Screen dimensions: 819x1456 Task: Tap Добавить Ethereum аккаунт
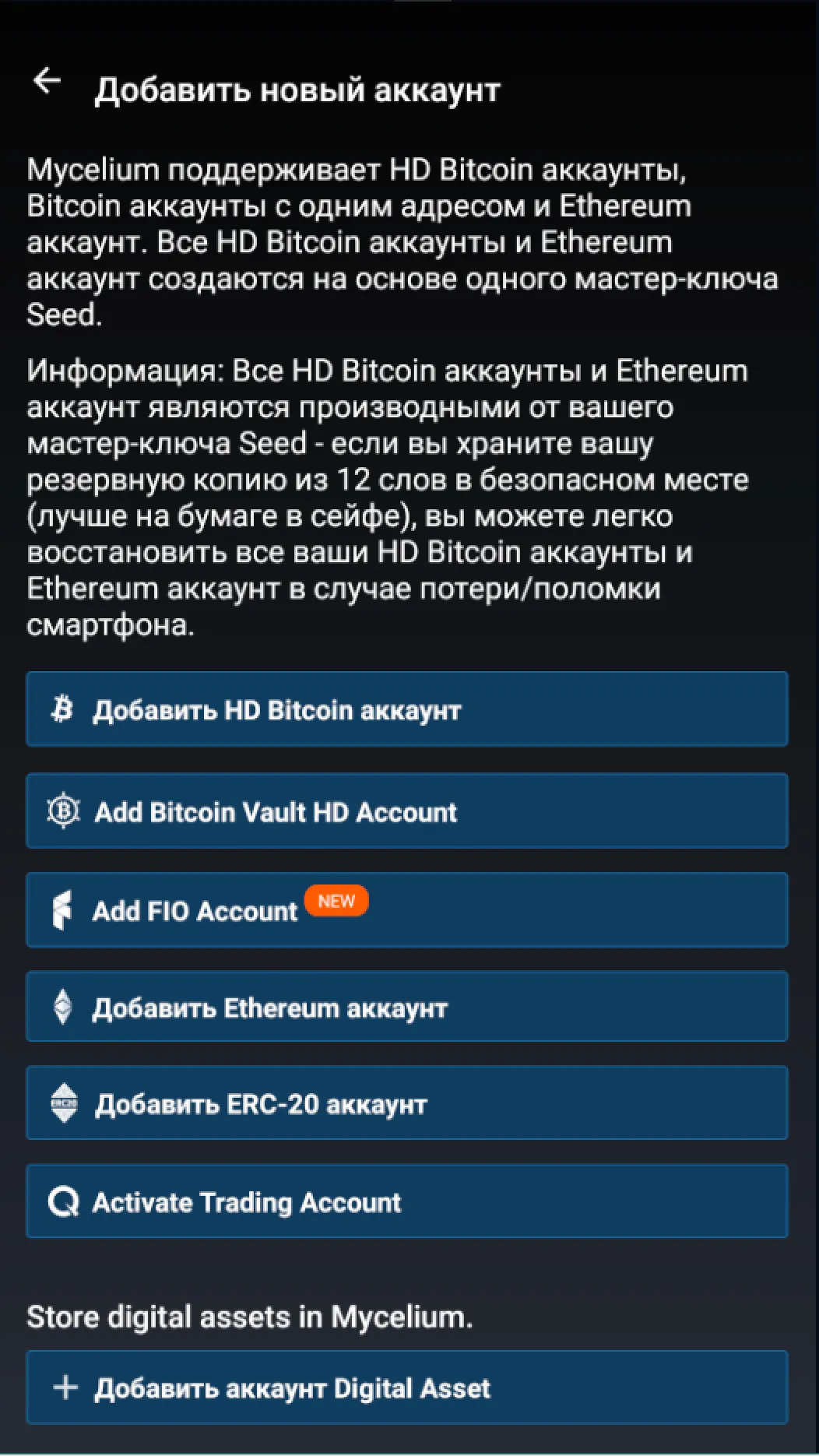pos(407,1006)
